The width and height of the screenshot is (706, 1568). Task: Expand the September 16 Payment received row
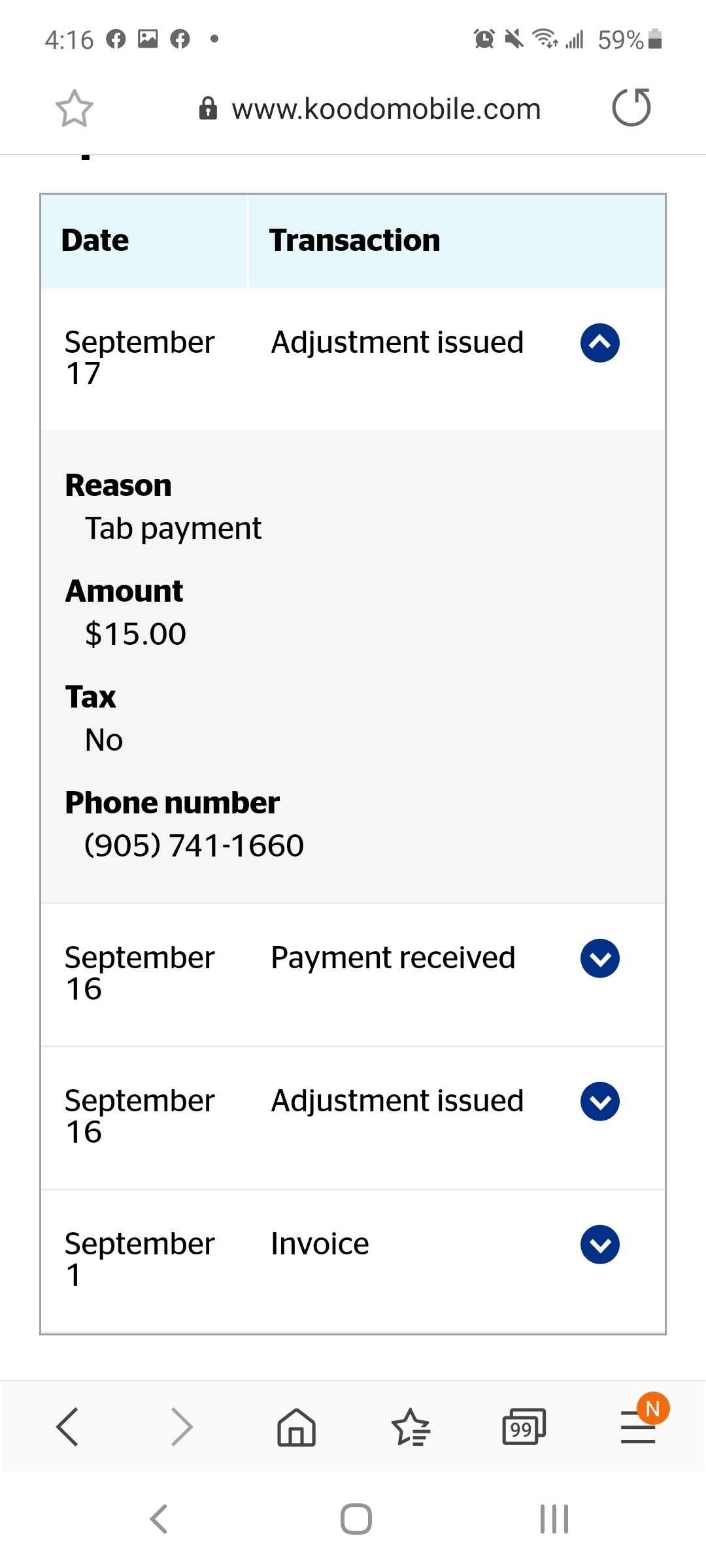click(600, 958)
